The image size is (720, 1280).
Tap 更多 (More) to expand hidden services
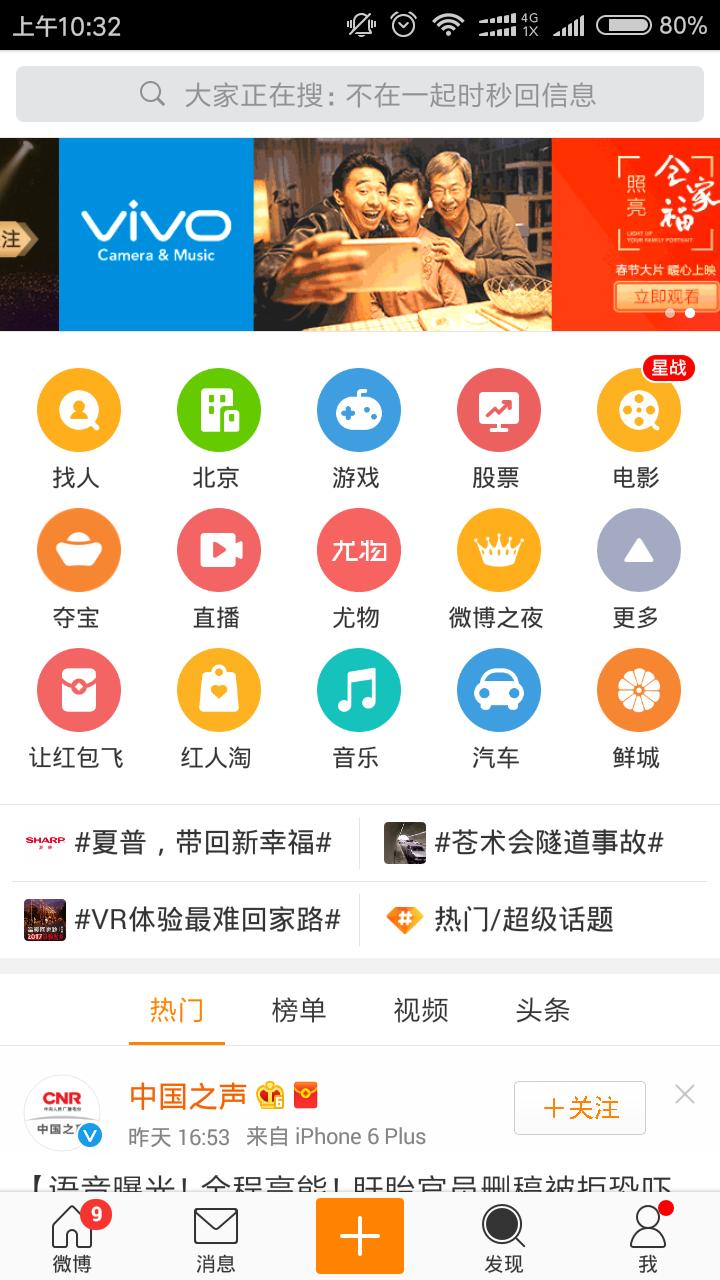pyautogui.click(x=639, y=550)
